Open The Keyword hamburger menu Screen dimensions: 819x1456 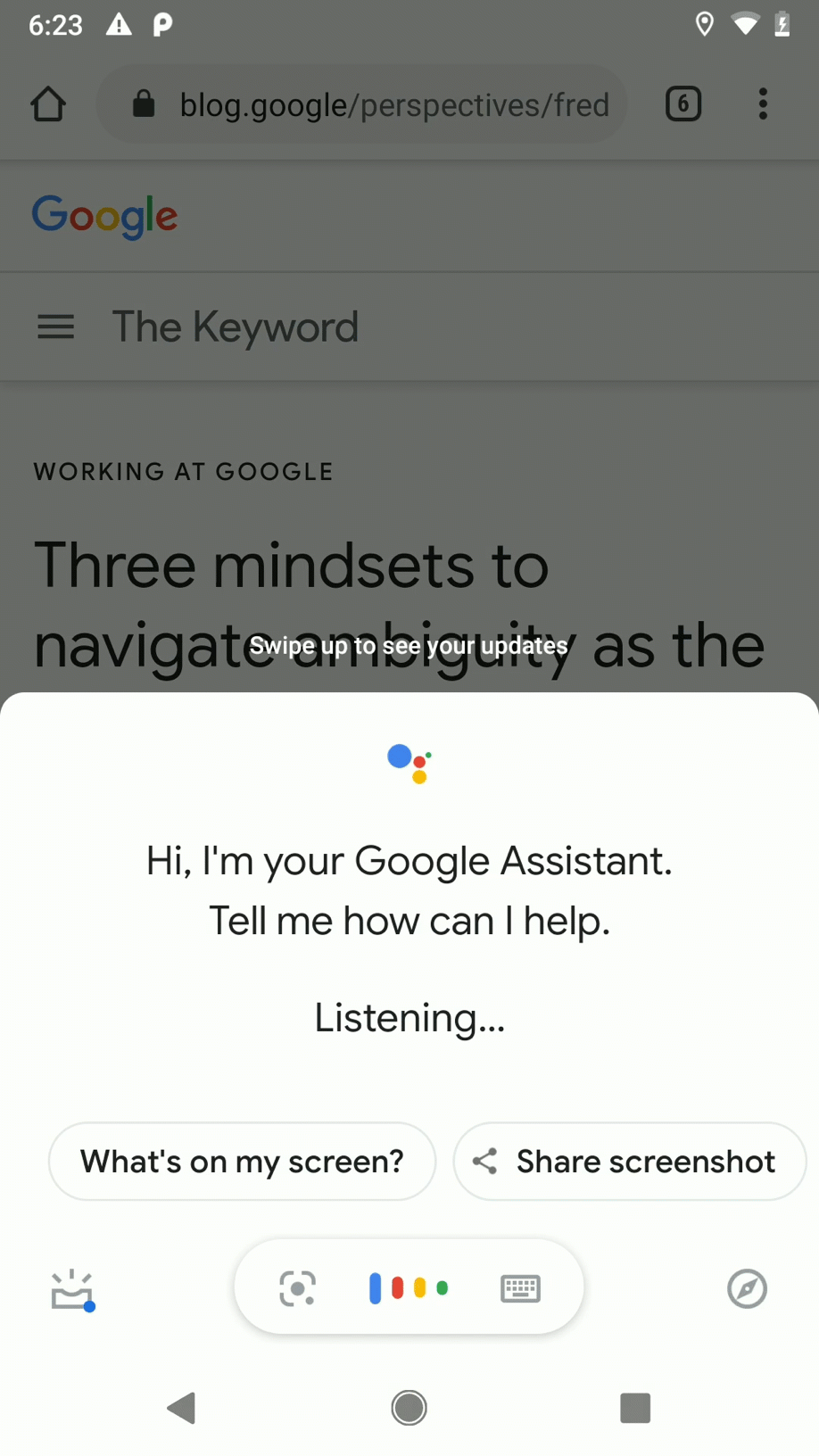[x=55, y=327]
